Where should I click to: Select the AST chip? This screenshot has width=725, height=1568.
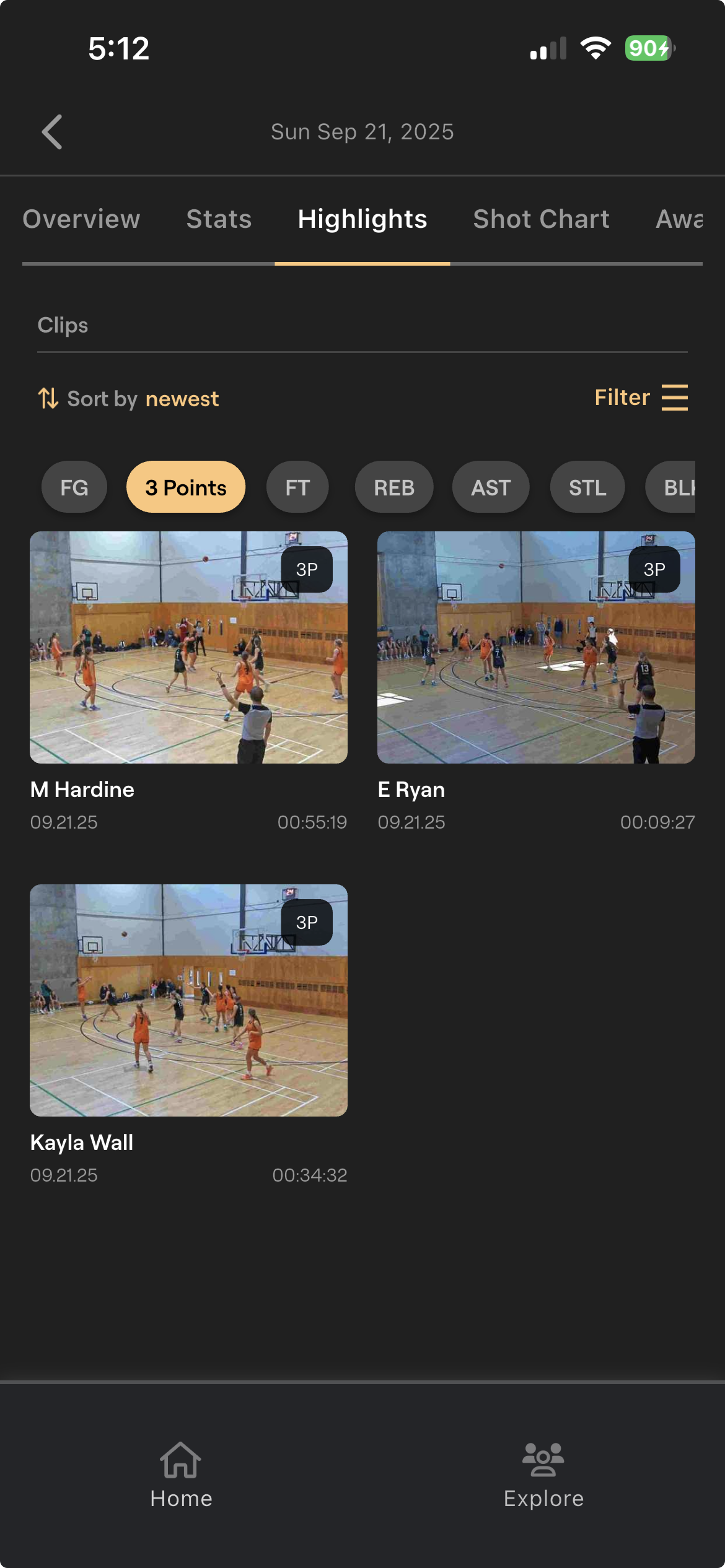pos(491,487)
